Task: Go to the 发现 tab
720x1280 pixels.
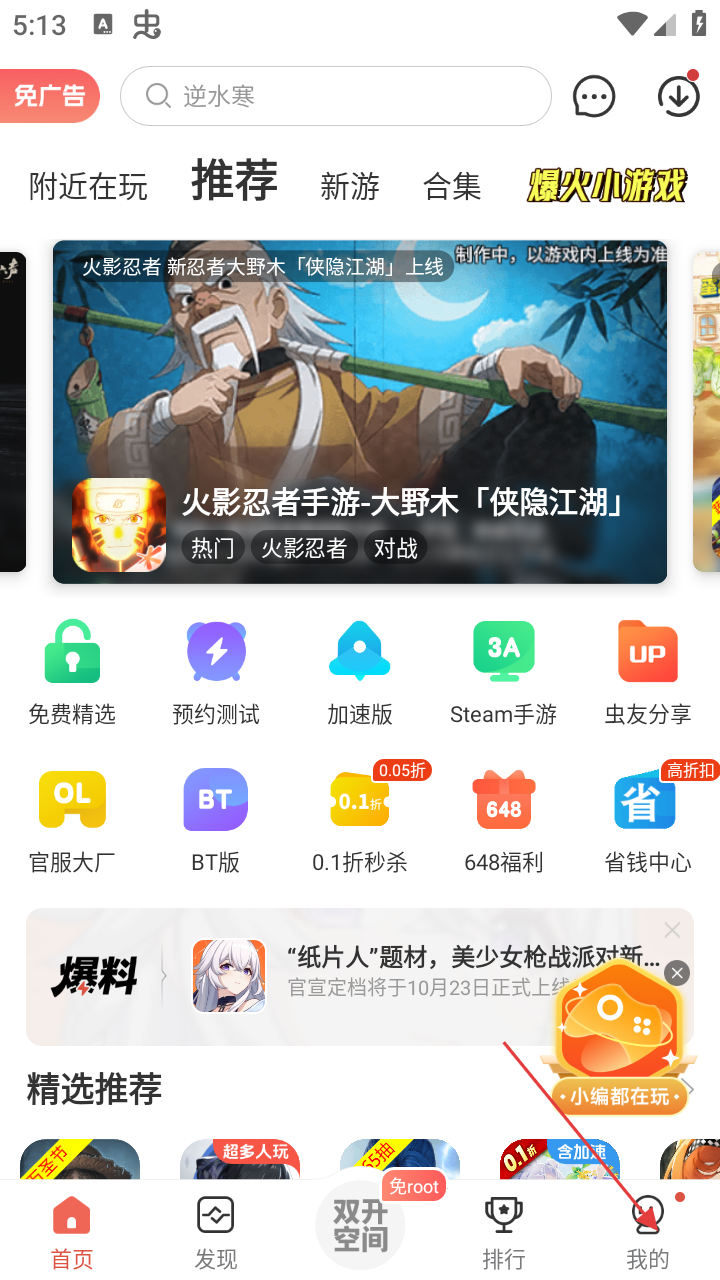Action: [216, 1232]
